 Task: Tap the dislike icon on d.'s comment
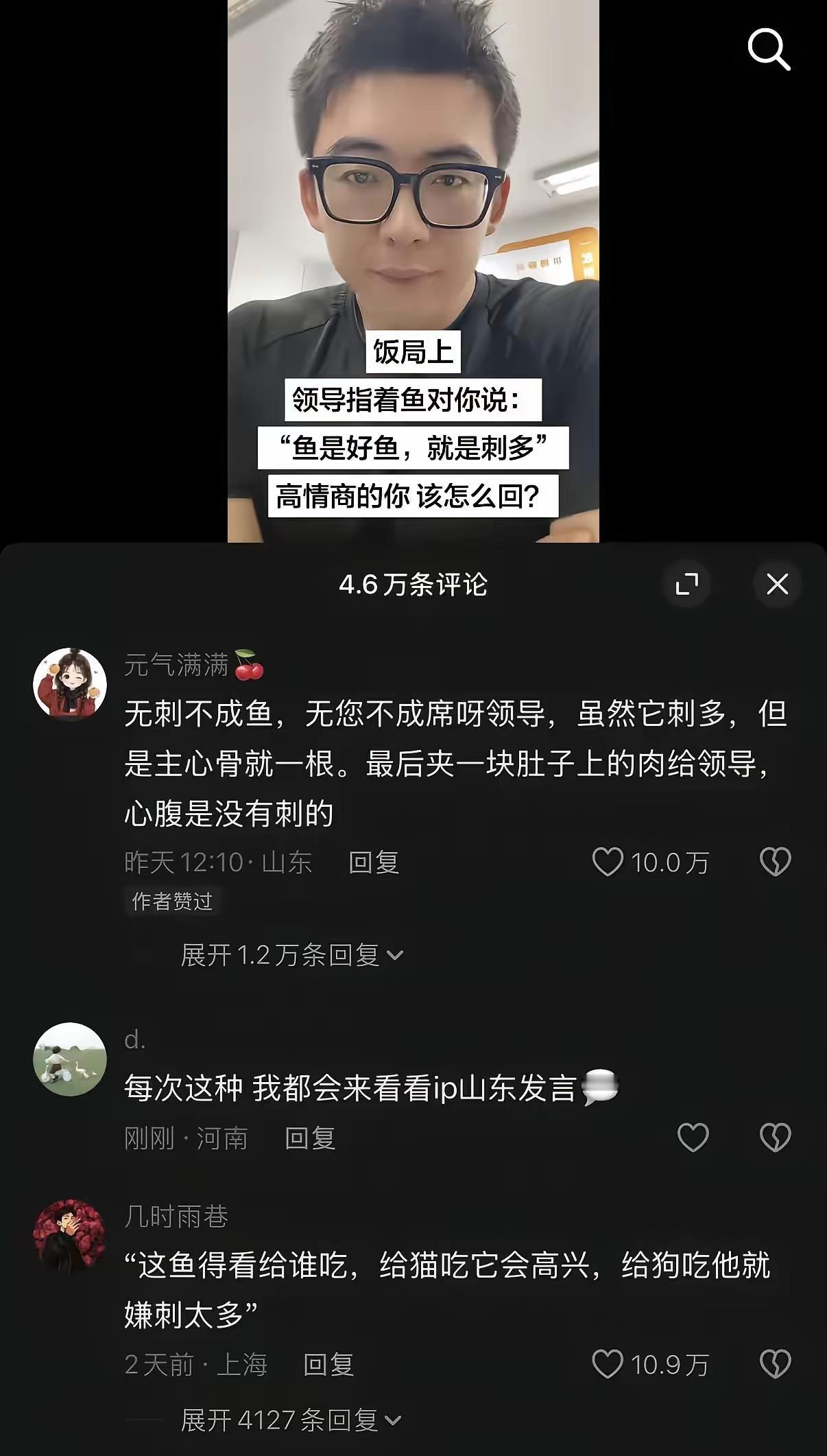[x=776, y=1137]
